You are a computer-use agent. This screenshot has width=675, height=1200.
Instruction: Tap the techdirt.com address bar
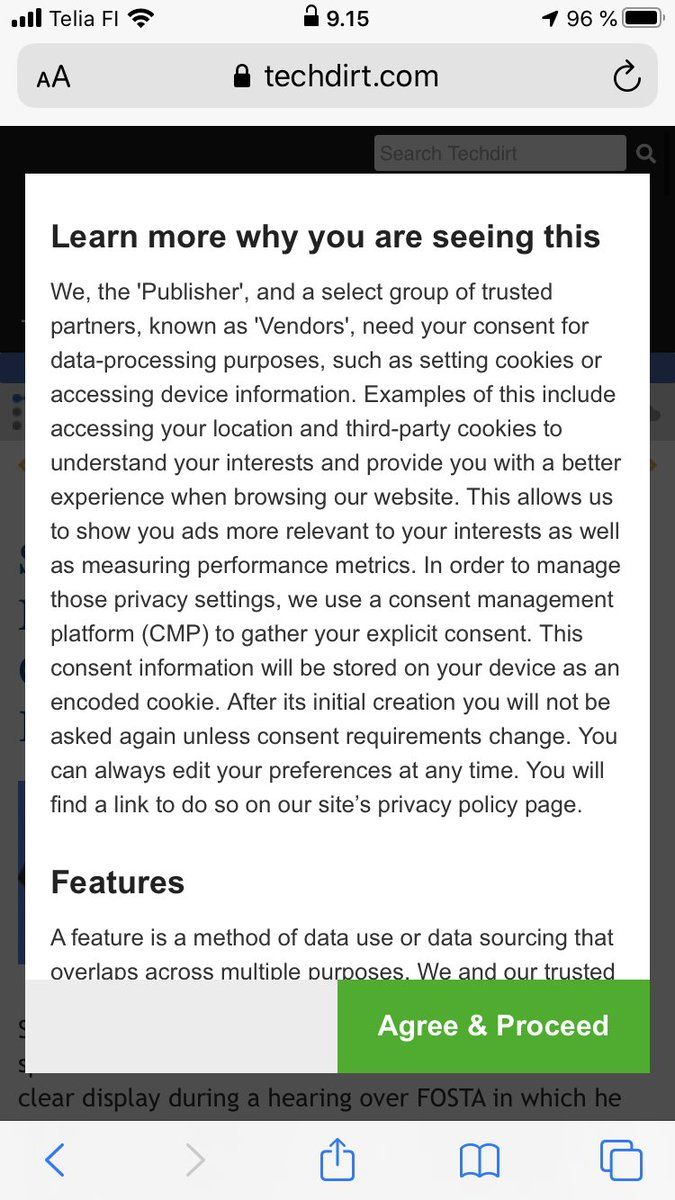click(337, 77)
